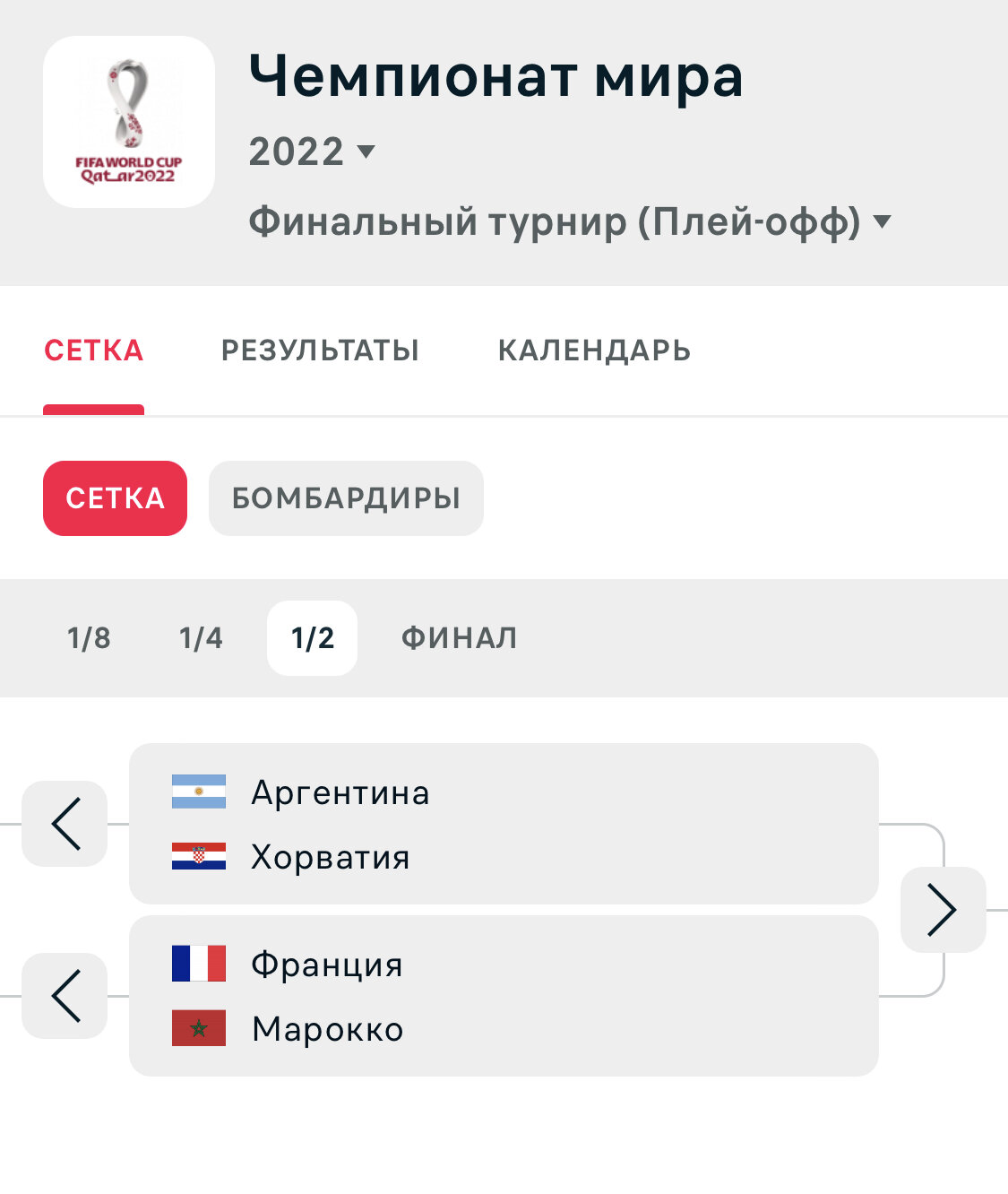Switch to the Календарь tab

[594, 350]
